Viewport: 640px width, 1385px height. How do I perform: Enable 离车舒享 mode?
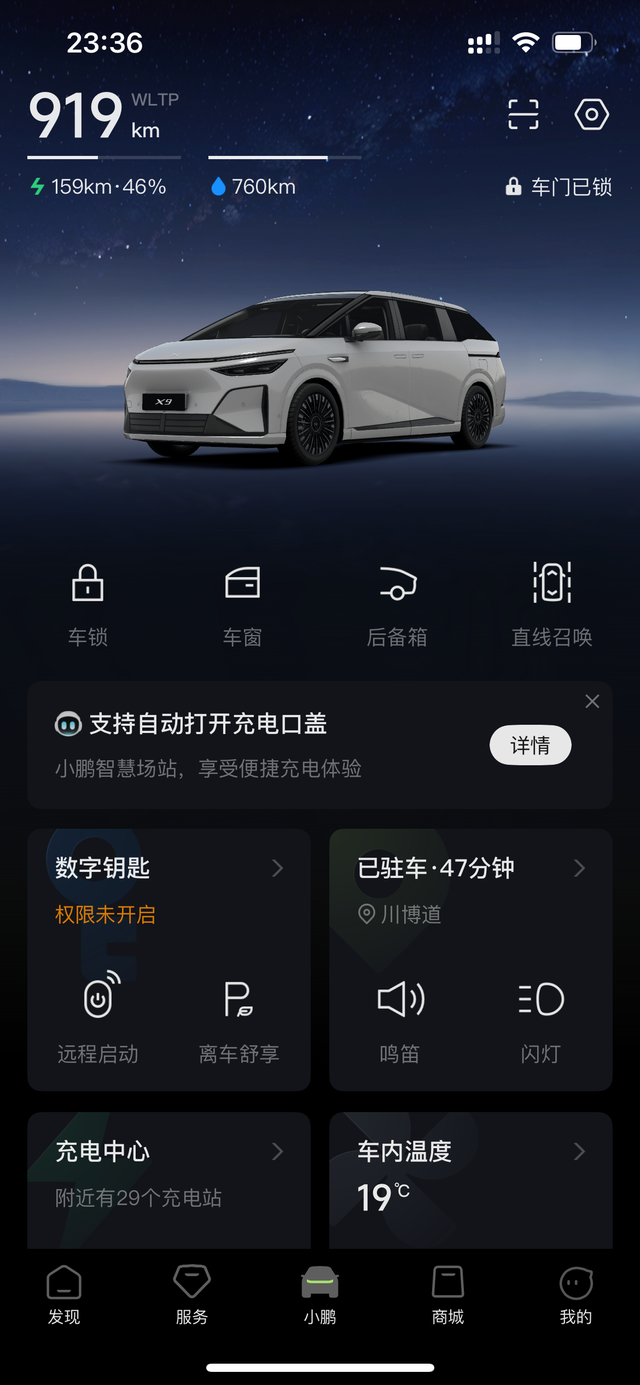239,1016
